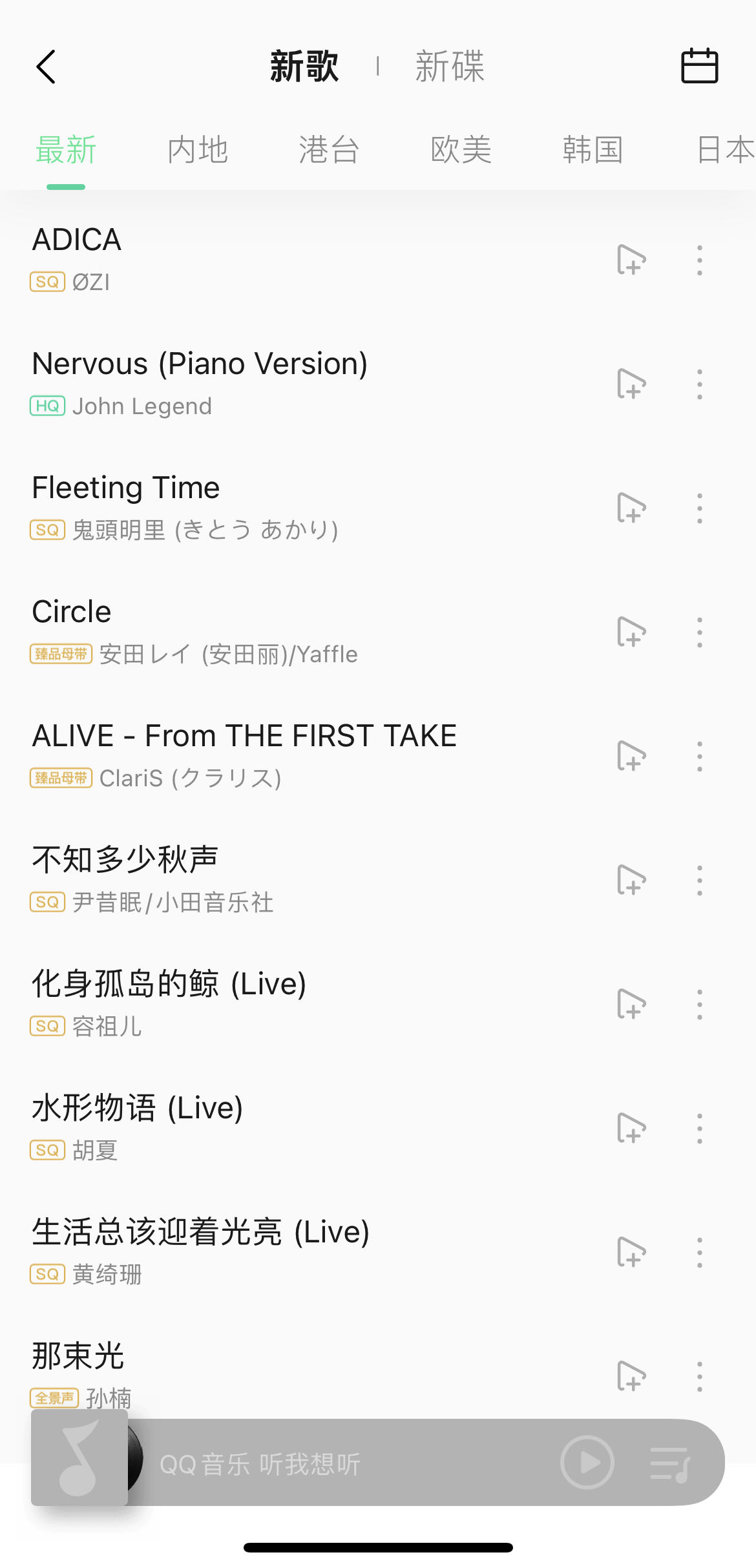Switch to the 欧美 category
Viewport: 756px width, 1568px height.
pyautogui.click(x=461, y=150)
